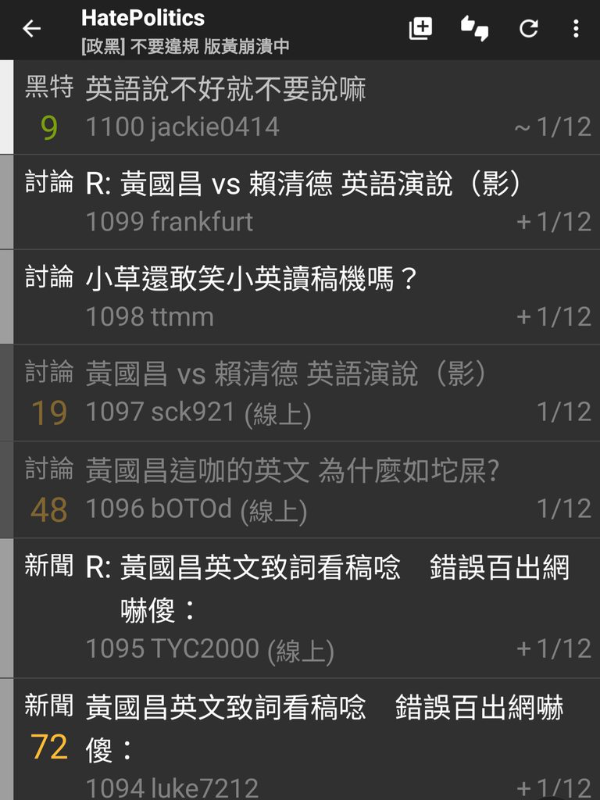This screenshot has width=600, height=800.
Task: Create a new post with plus icon
Action: tap(421, 29)
